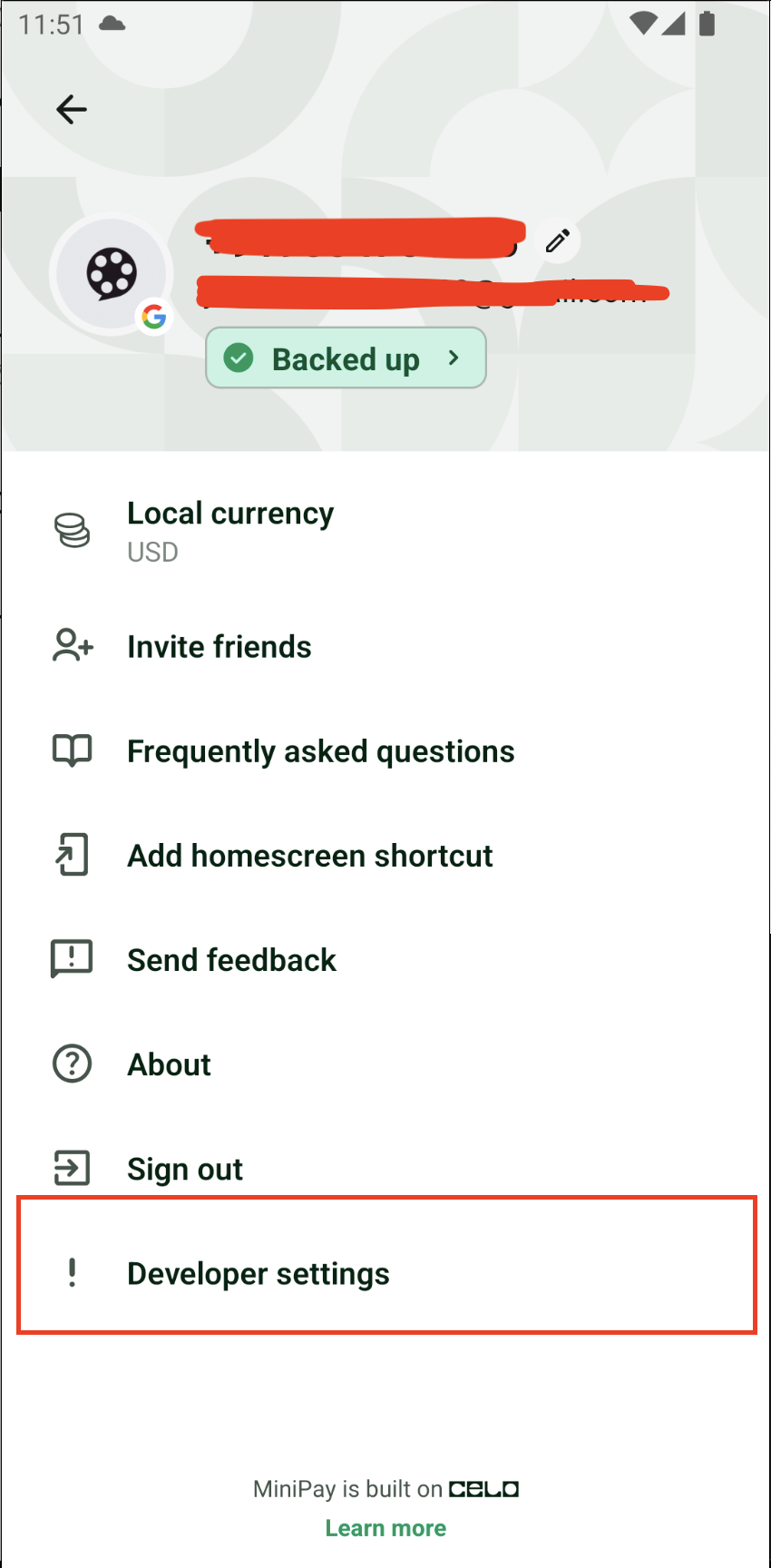Image resolution: width=771 pixels, height=1568 pixels.
Task: Select the Invite friends person icon
Action: pos(72,646)
